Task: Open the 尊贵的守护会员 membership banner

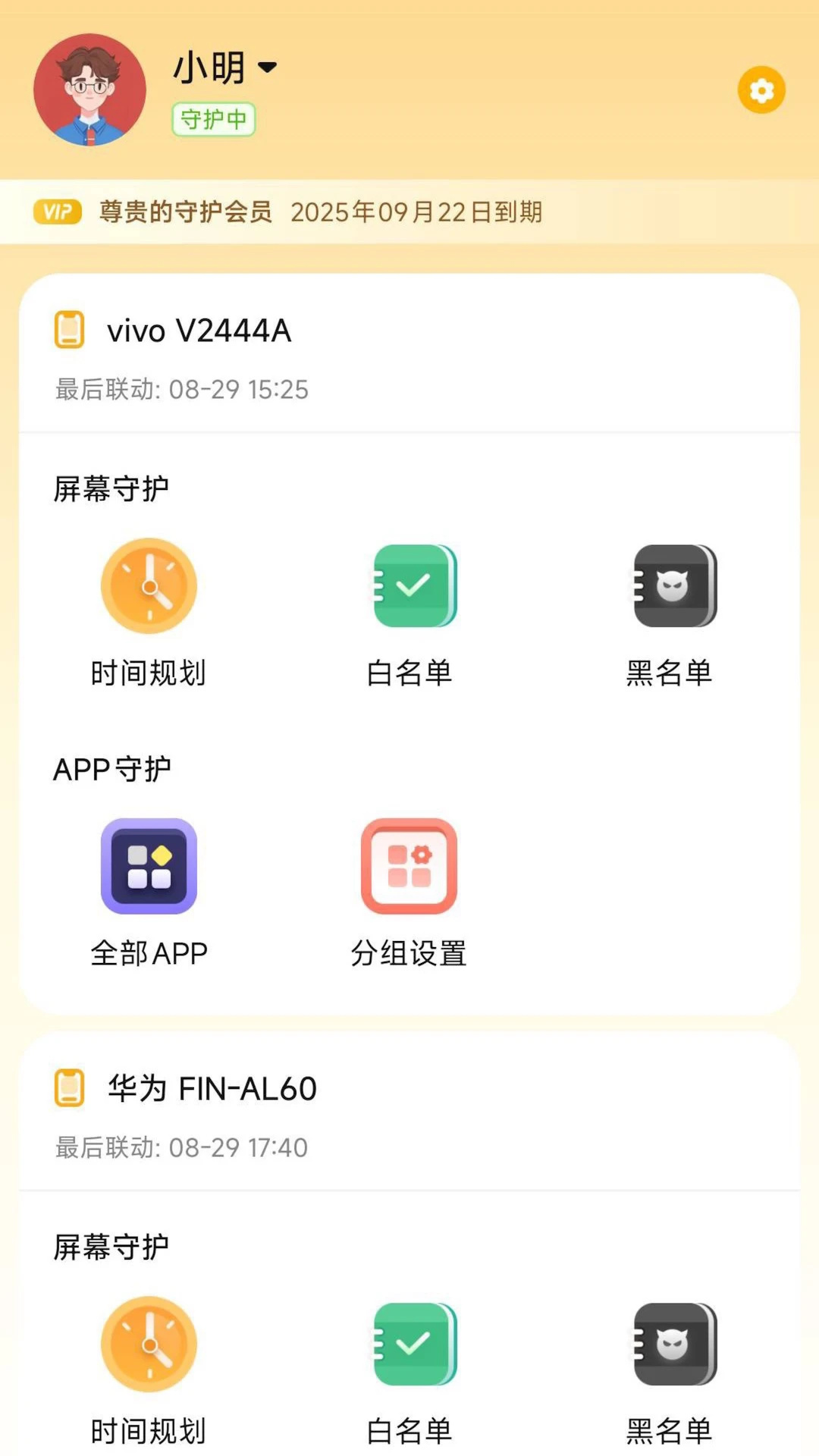Action: (x=185, y=212)
